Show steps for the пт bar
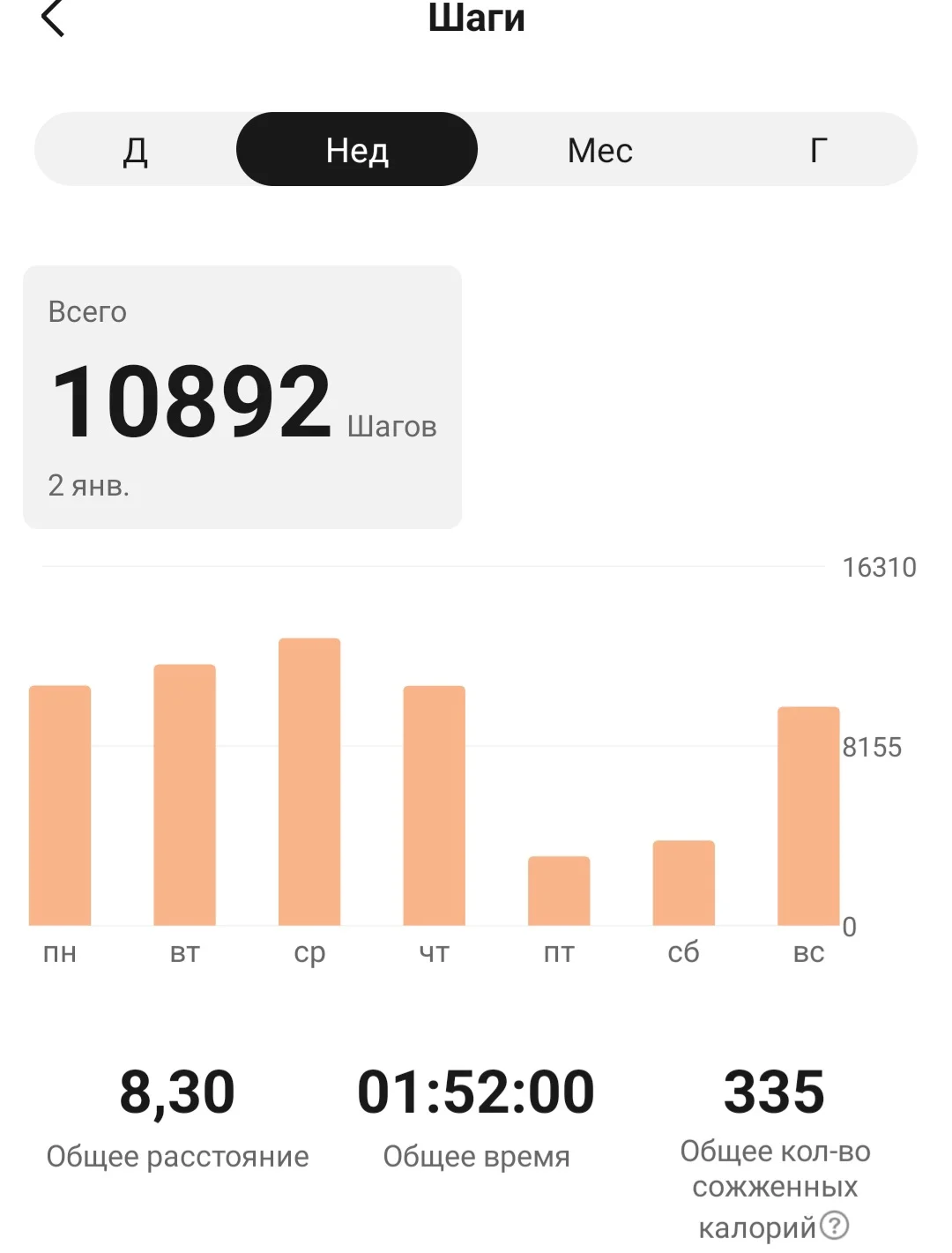Viewport: 952px width, 1253px height. [559, 891]
